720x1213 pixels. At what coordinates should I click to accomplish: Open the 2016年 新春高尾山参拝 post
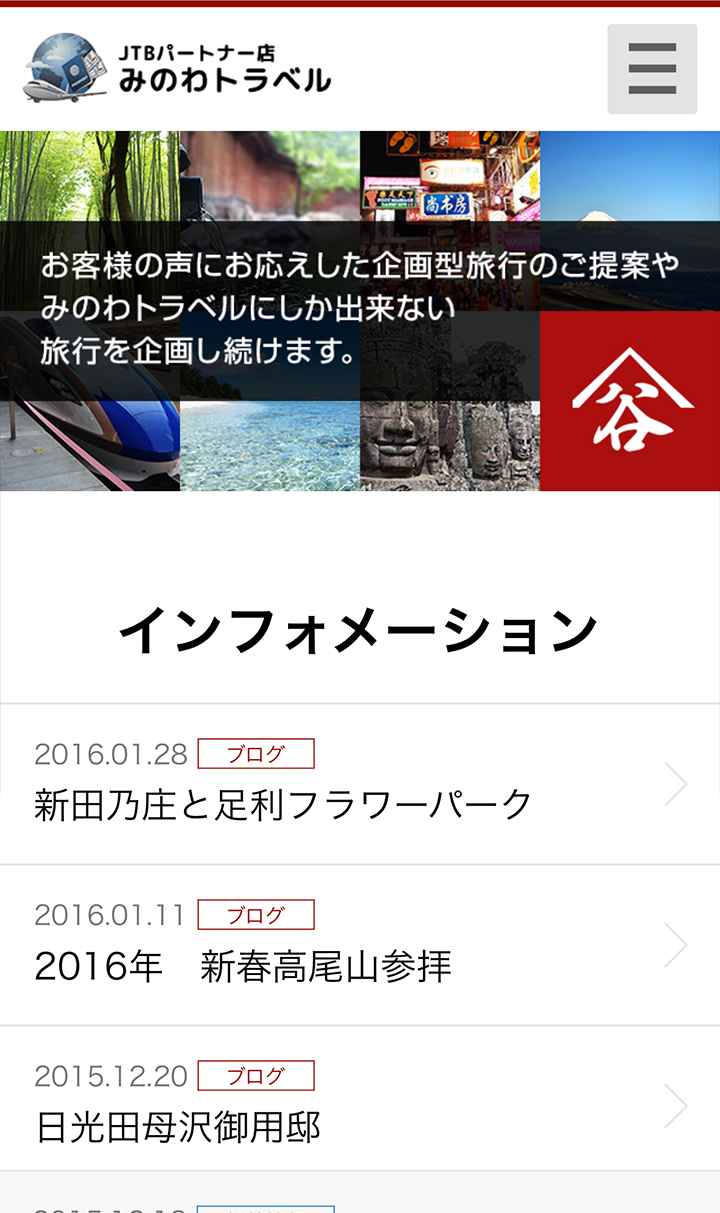coord(243,966)
